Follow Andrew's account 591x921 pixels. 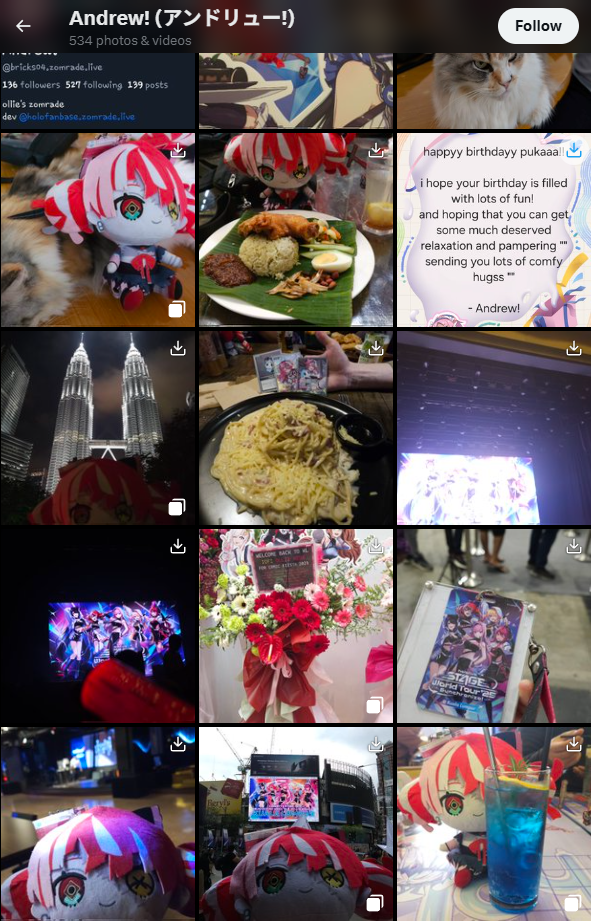click(538, 26)
